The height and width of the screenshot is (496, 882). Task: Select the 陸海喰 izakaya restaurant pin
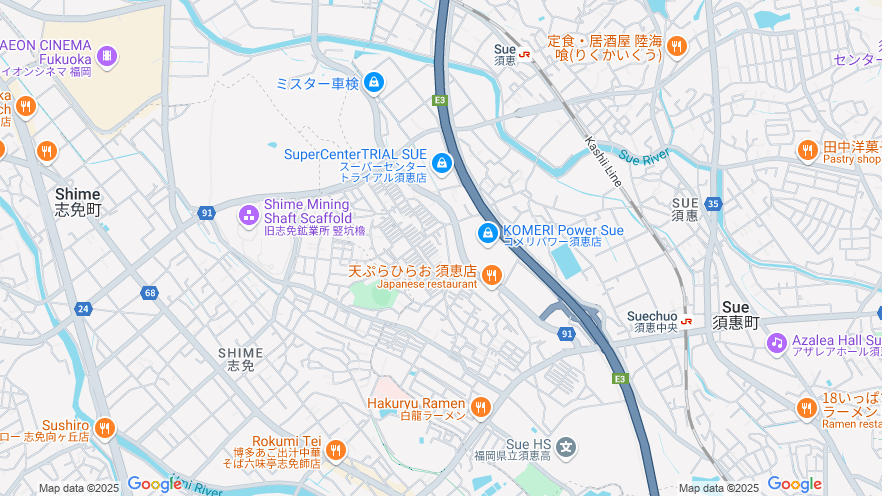pos(677,45)
